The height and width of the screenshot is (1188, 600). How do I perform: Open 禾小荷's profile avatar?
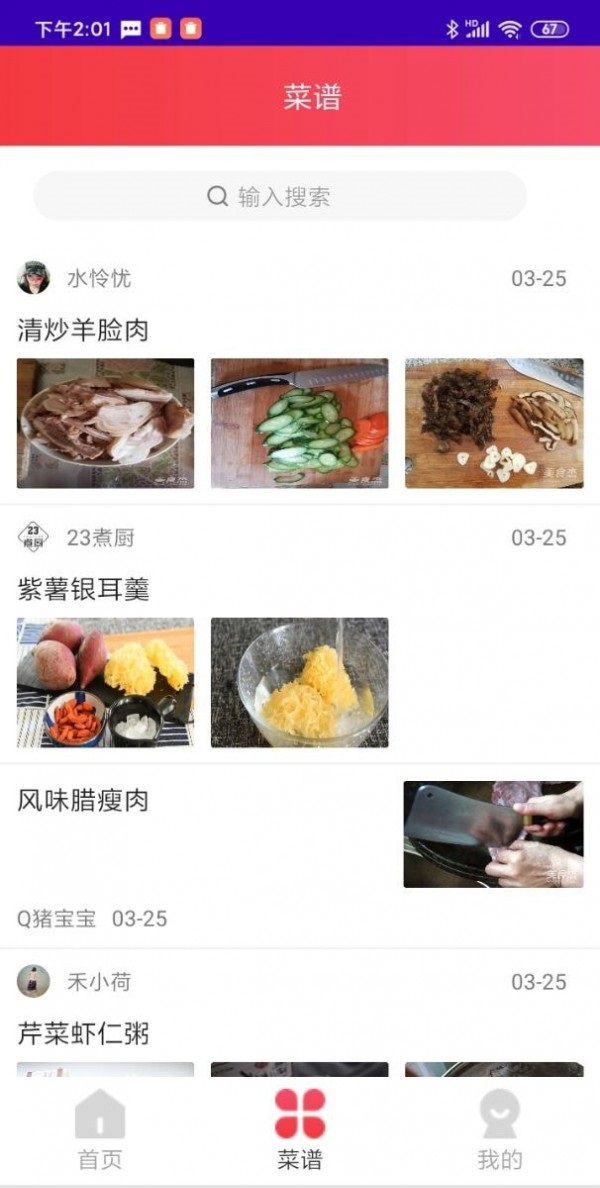pyautogui.click(x=33, y=981)
